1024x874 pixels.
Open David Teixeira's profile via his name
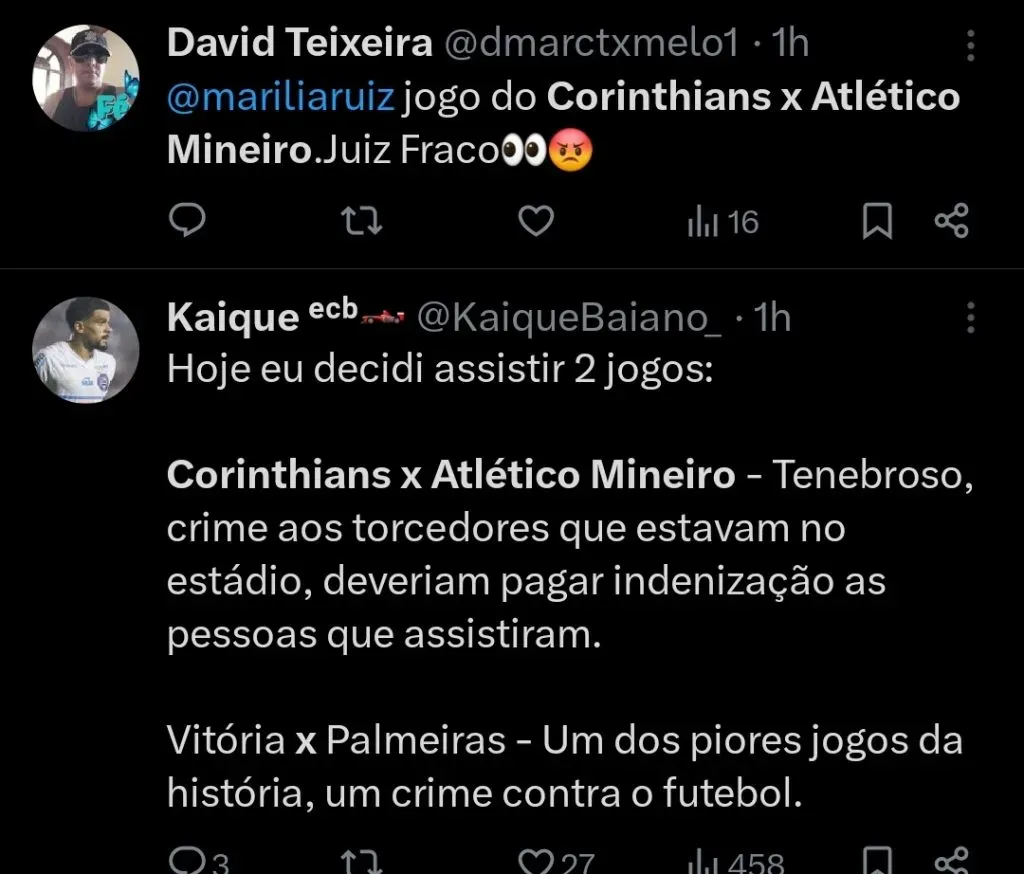[x=299, y=43]
